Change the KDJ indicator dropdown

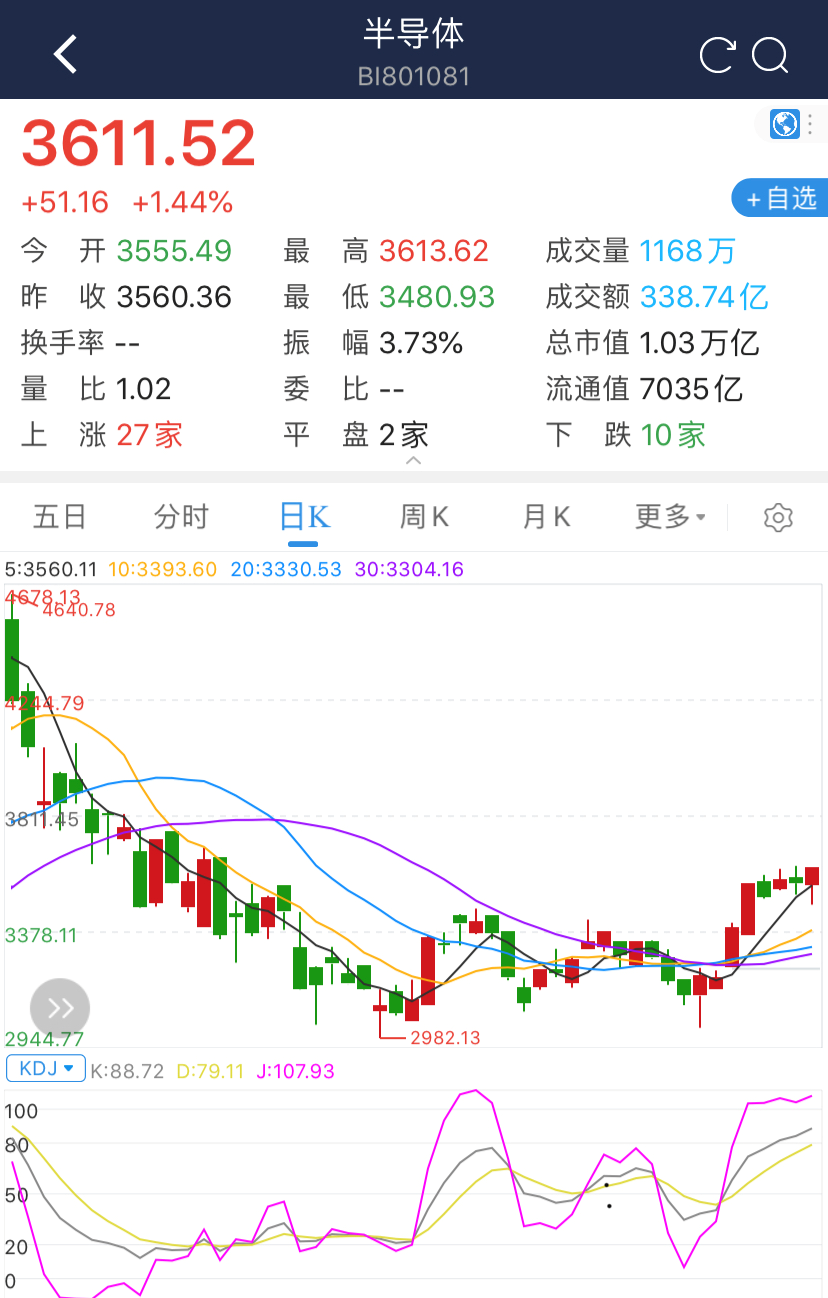[46, 1069]
